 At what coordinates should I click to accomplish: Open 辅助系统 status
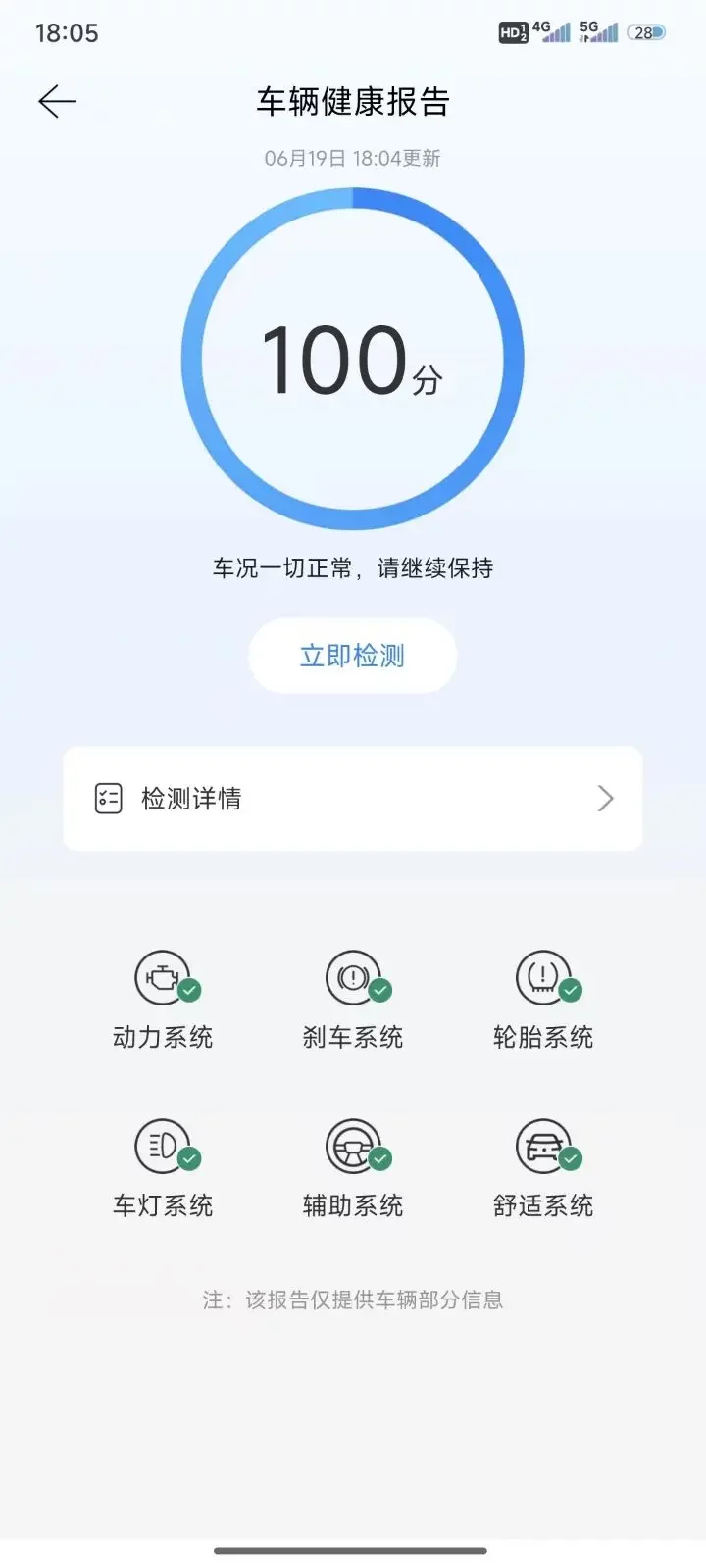click(353, 1169)
